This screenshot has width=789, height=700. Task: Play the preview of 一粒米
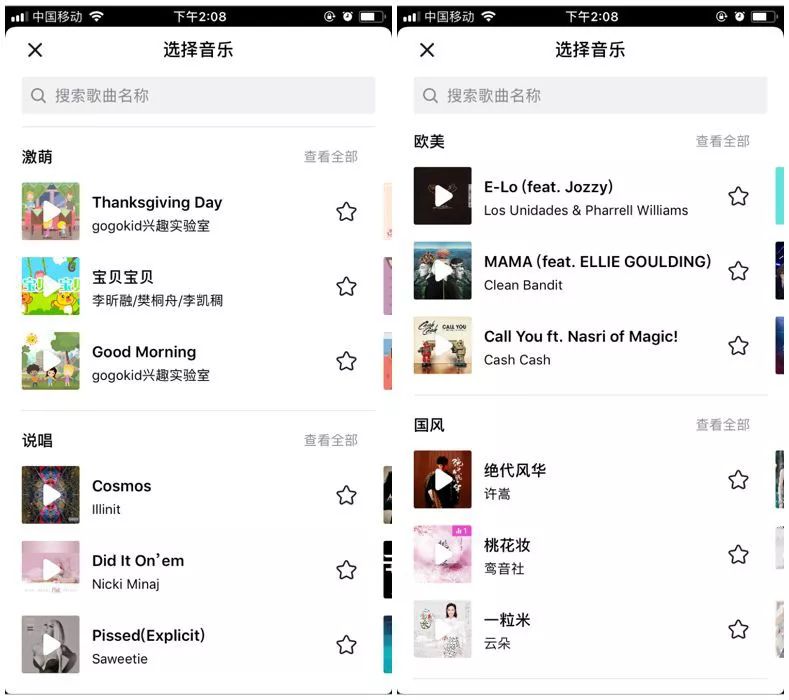[443, 630]
